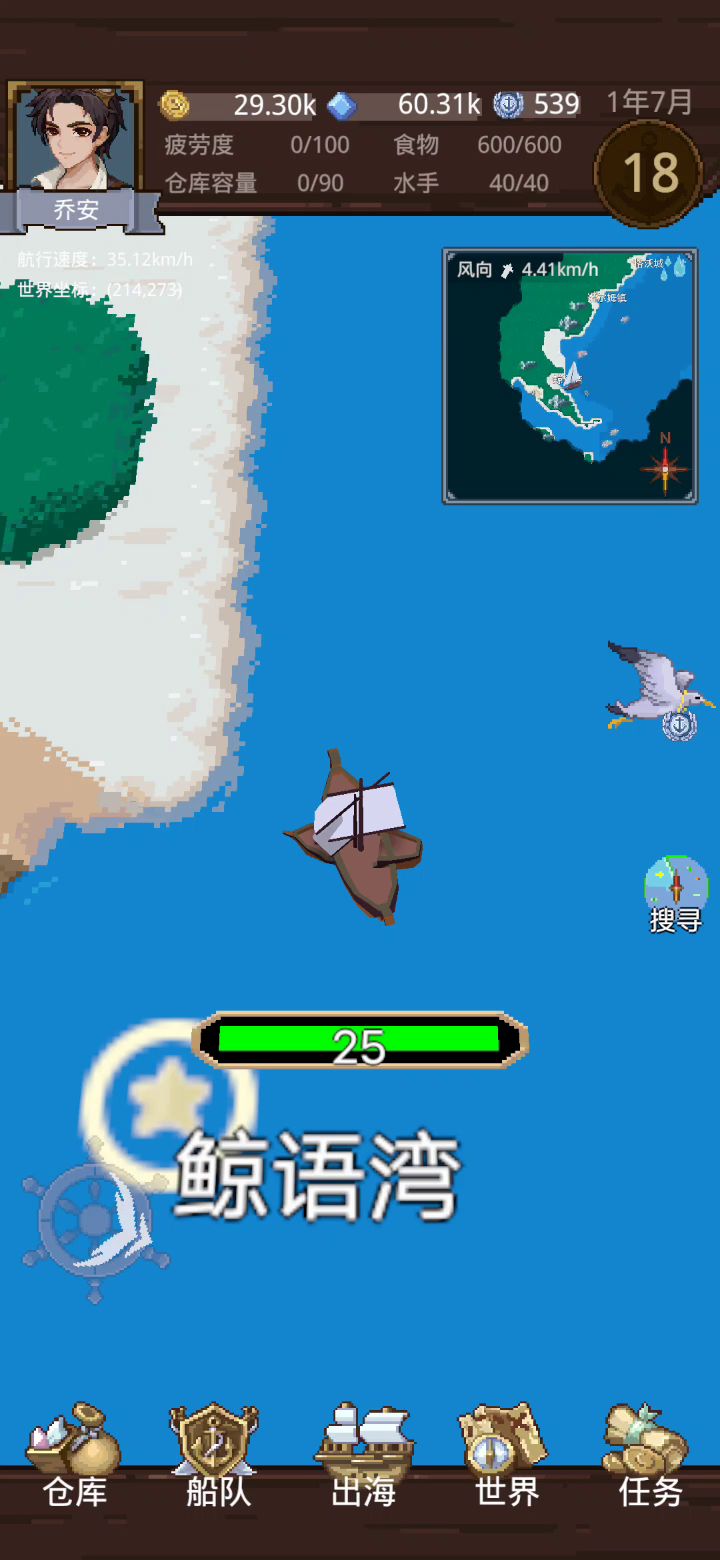Viewport: 720px width, 1560px height.
Task: Tap the seagull carrying the anchor token
Action: [x=660, y=690]
